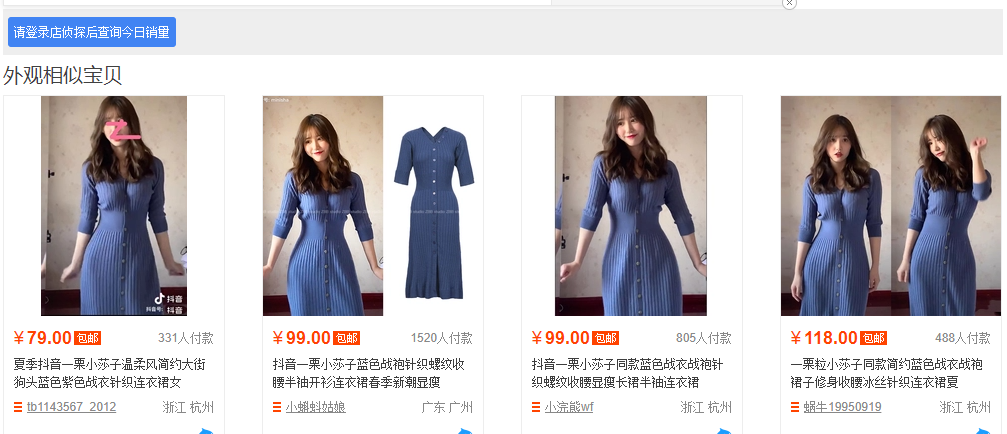Visit shop 小浣熊wf
This screenshot has height=434, width=1007.
[x=569, y=407]
